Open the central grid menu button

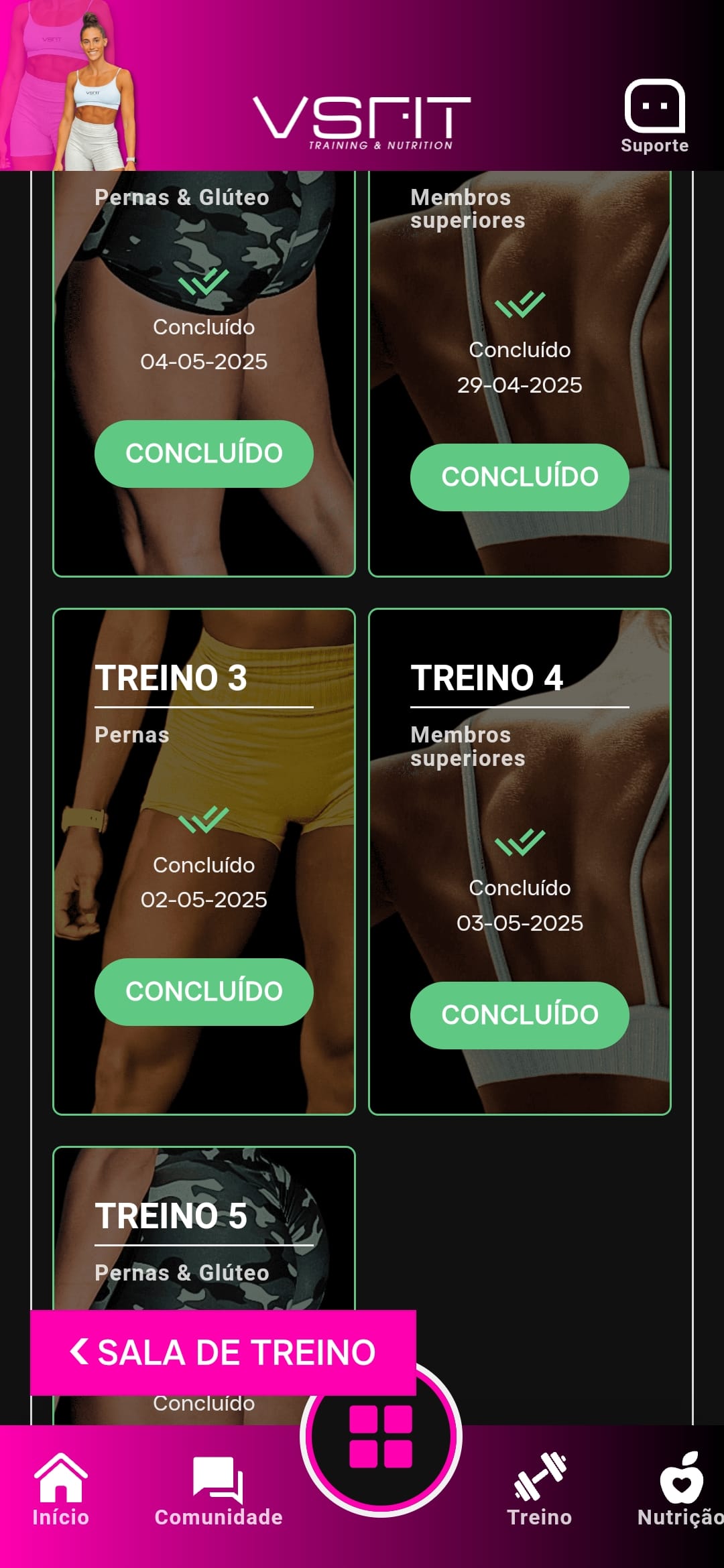381,1437
